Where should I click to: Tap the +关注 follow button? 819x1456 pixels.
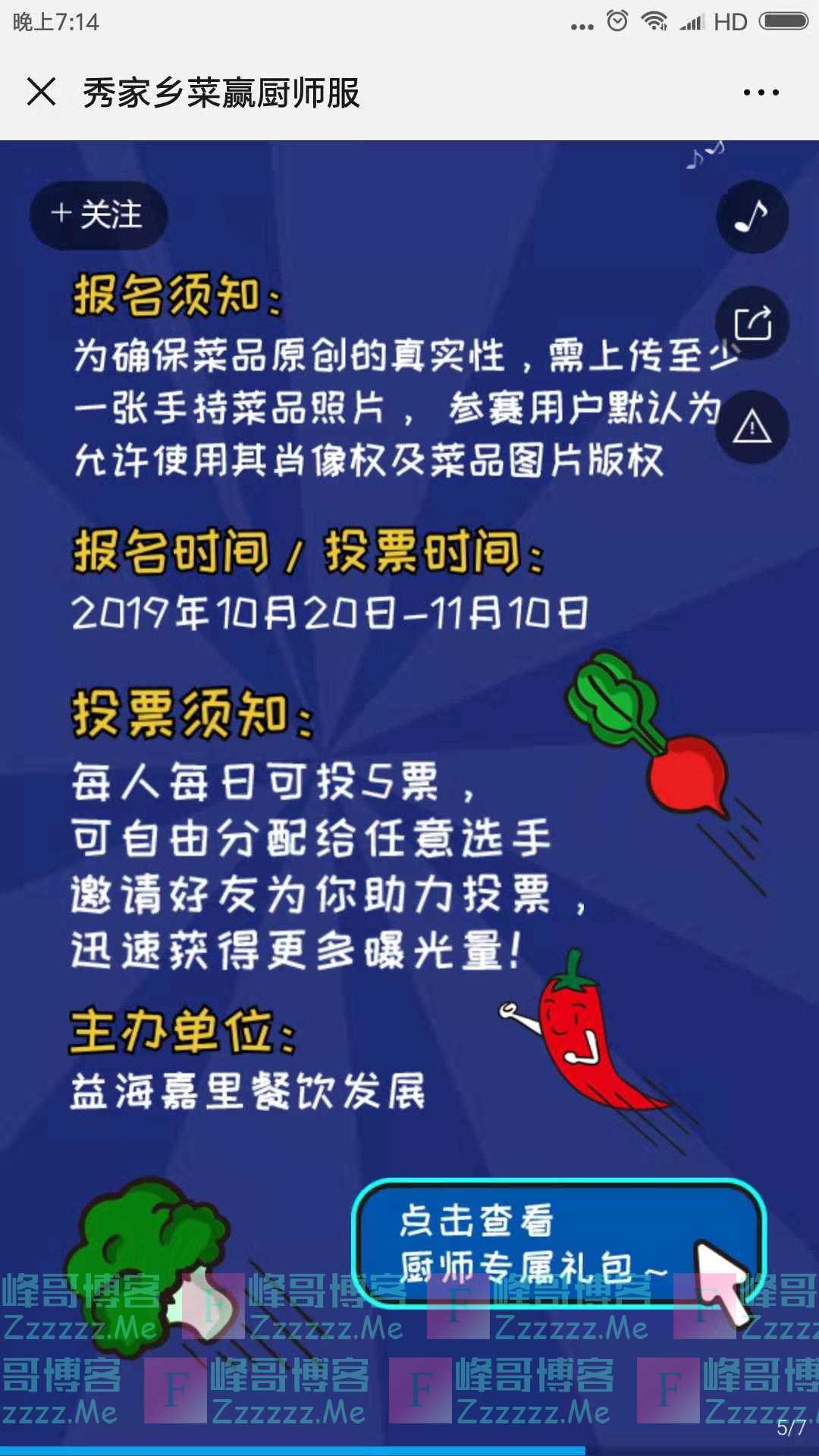coord(98,215)
